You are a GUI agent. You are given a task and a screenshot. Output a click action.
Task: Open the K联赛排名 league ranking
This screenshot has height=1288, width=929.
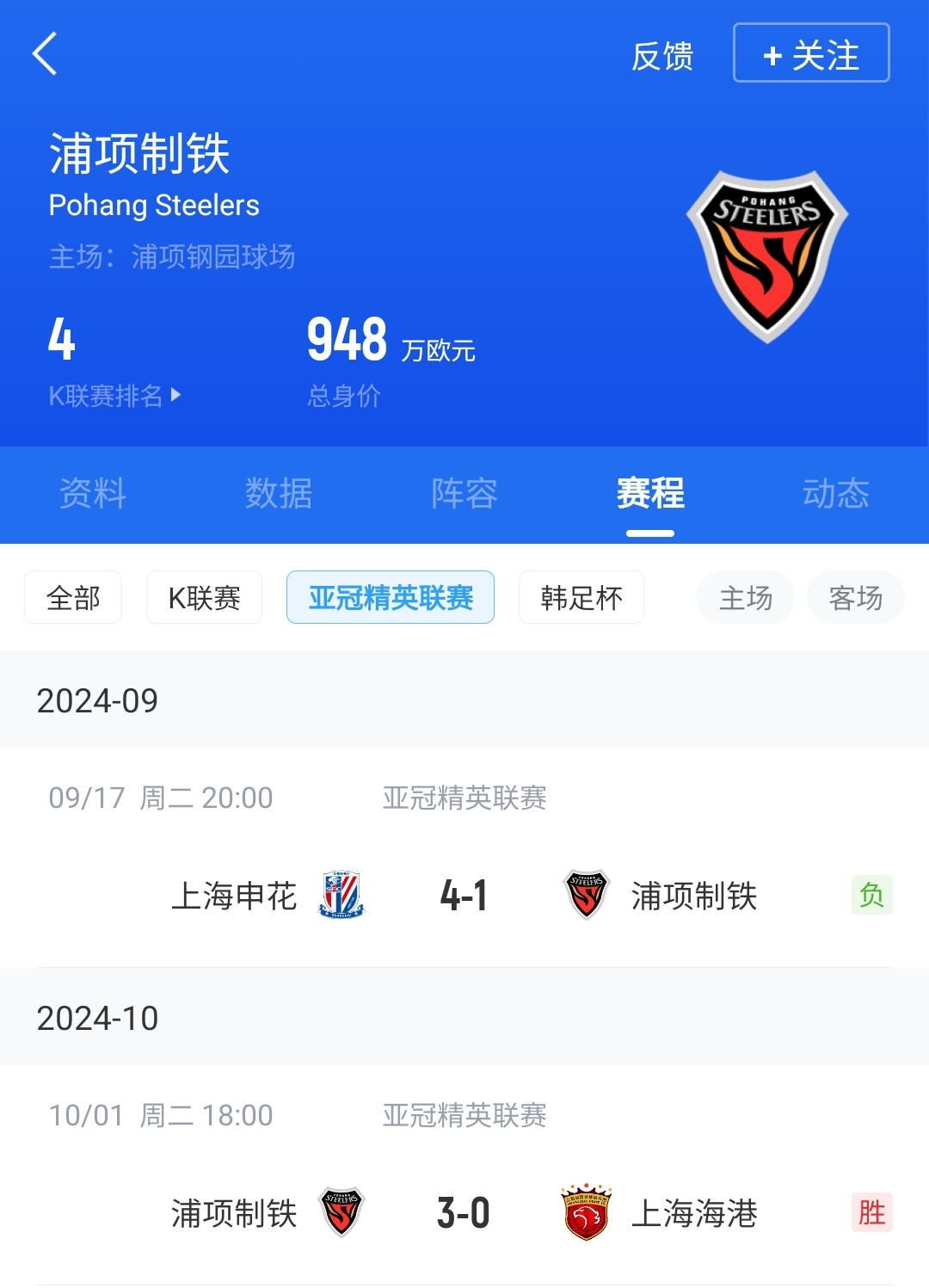[114, 395]
